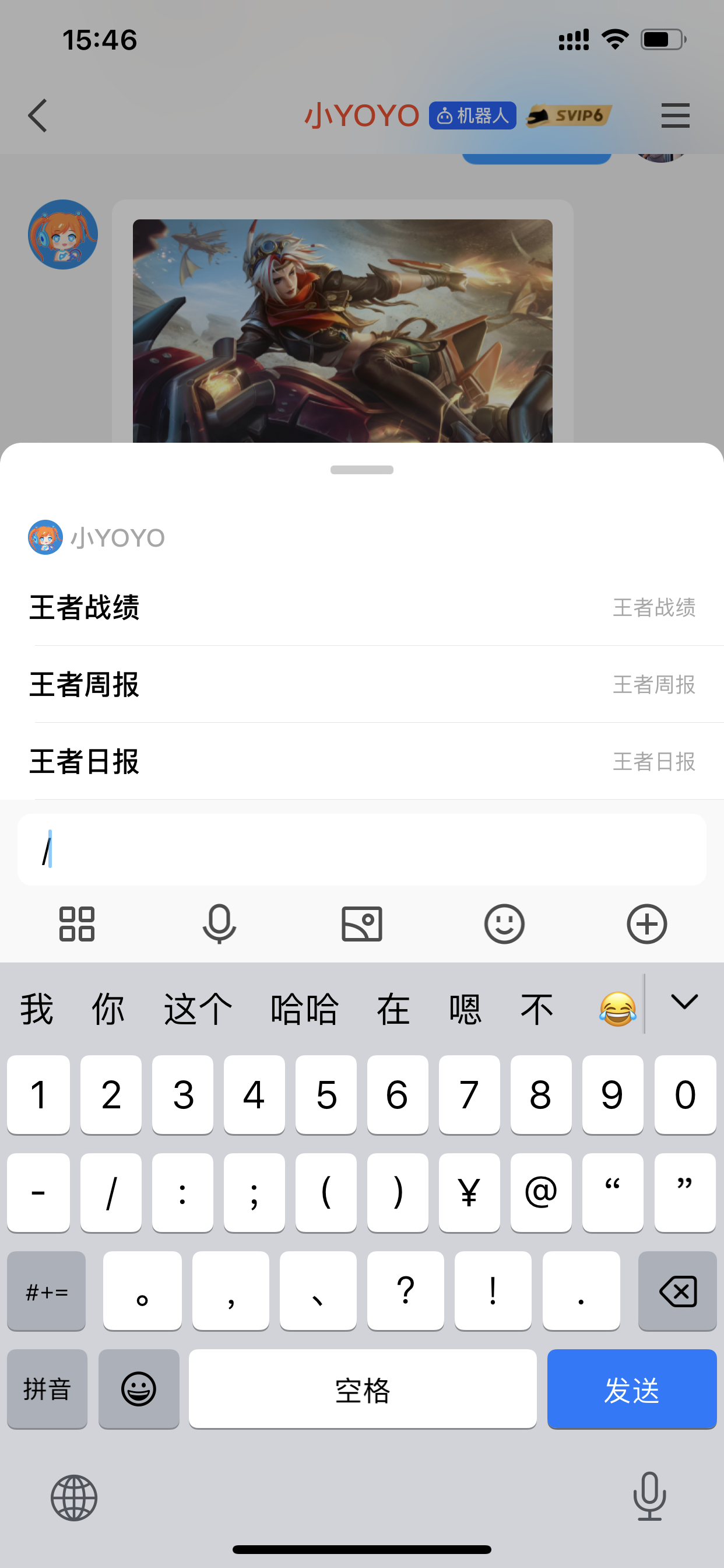724x1568 pixels.
Task: Tap the SVIP6 badge
Action: [570, 115]
